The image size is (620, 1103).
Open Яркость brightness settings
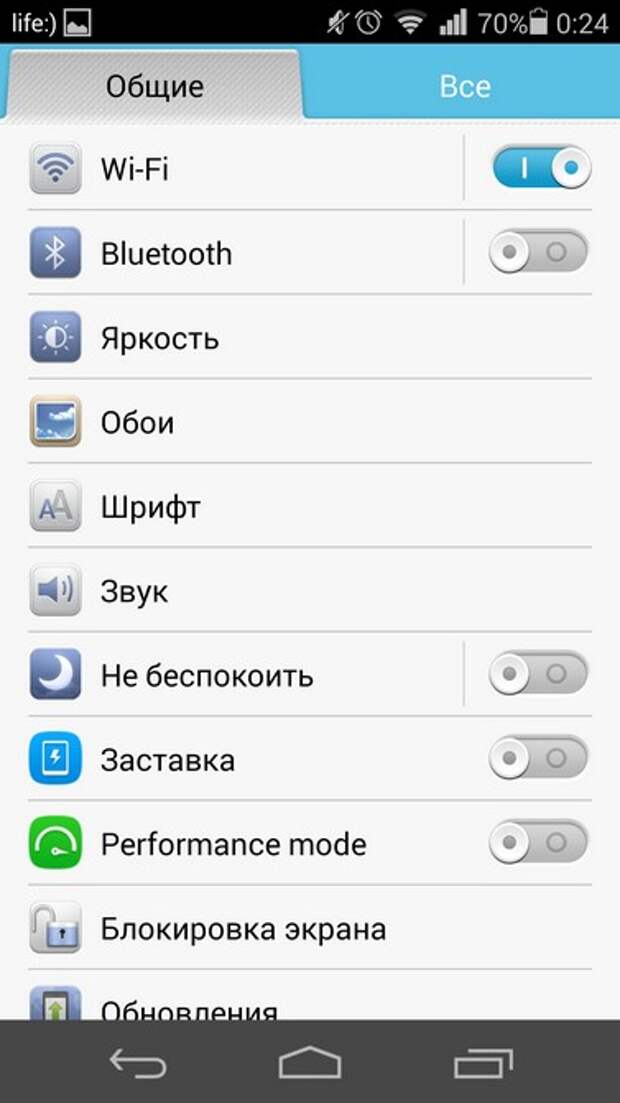(x=310, y=338)
